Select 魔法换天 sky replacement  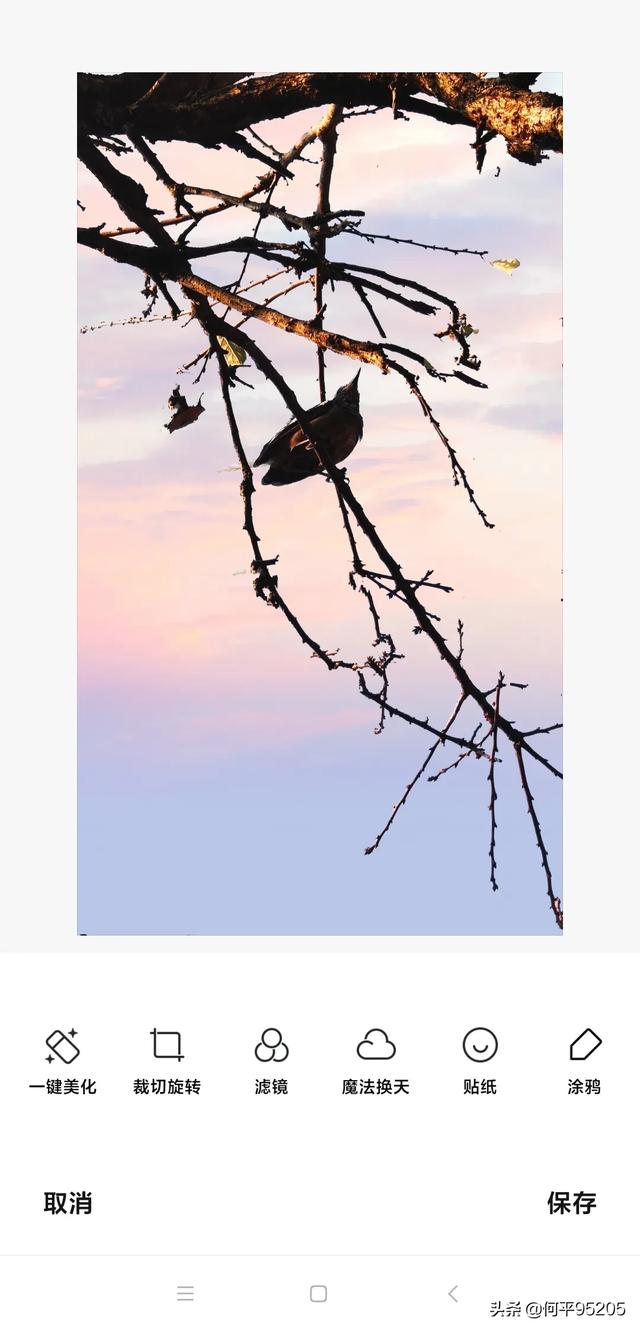[376, 1061]
